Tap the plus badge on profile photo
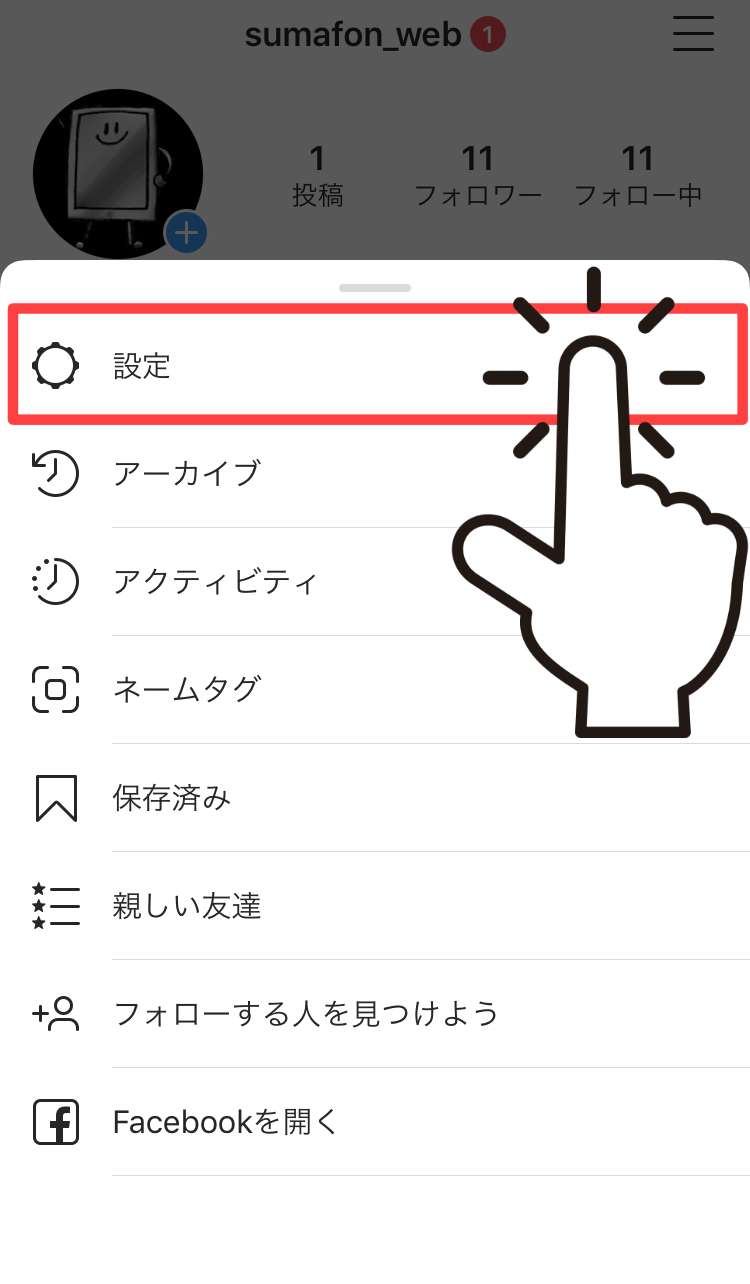This screenshot has width=750, height=1284. (x=187, y=233)
